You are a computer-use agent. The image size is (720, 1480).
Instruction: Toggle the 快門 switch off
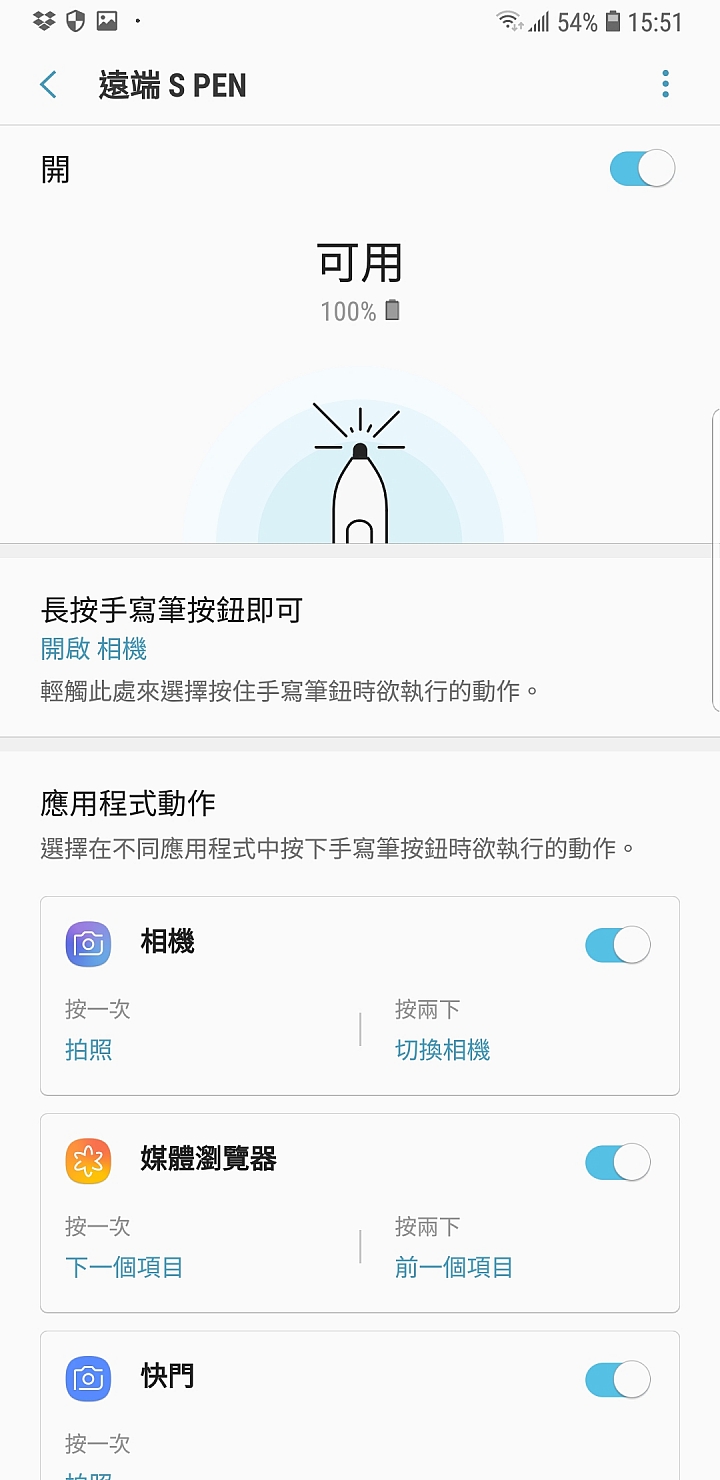pyautogui.click(x=617, y=1378)
